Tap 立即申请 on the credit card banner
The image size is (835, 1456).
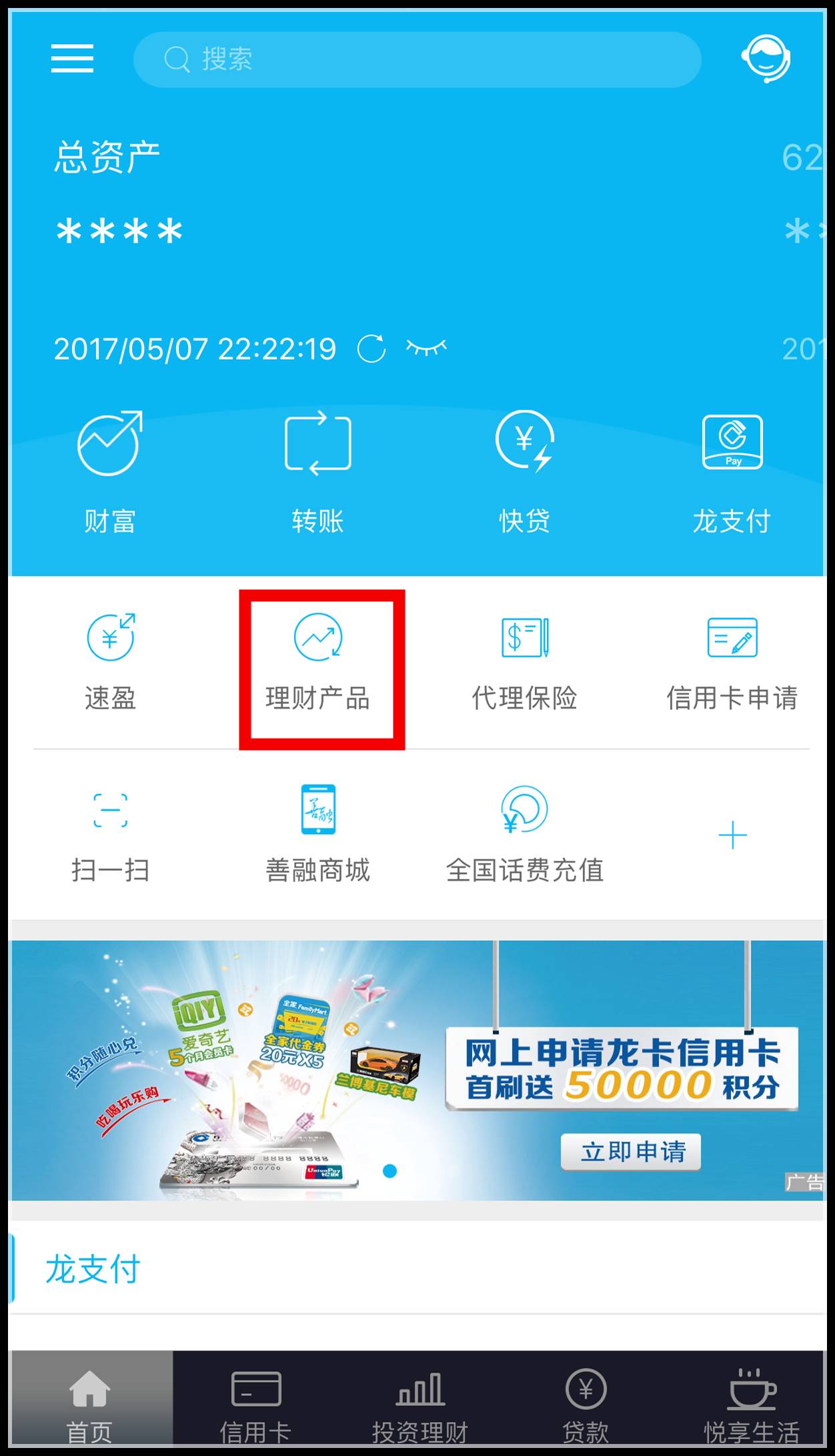tap(631, 1151)
